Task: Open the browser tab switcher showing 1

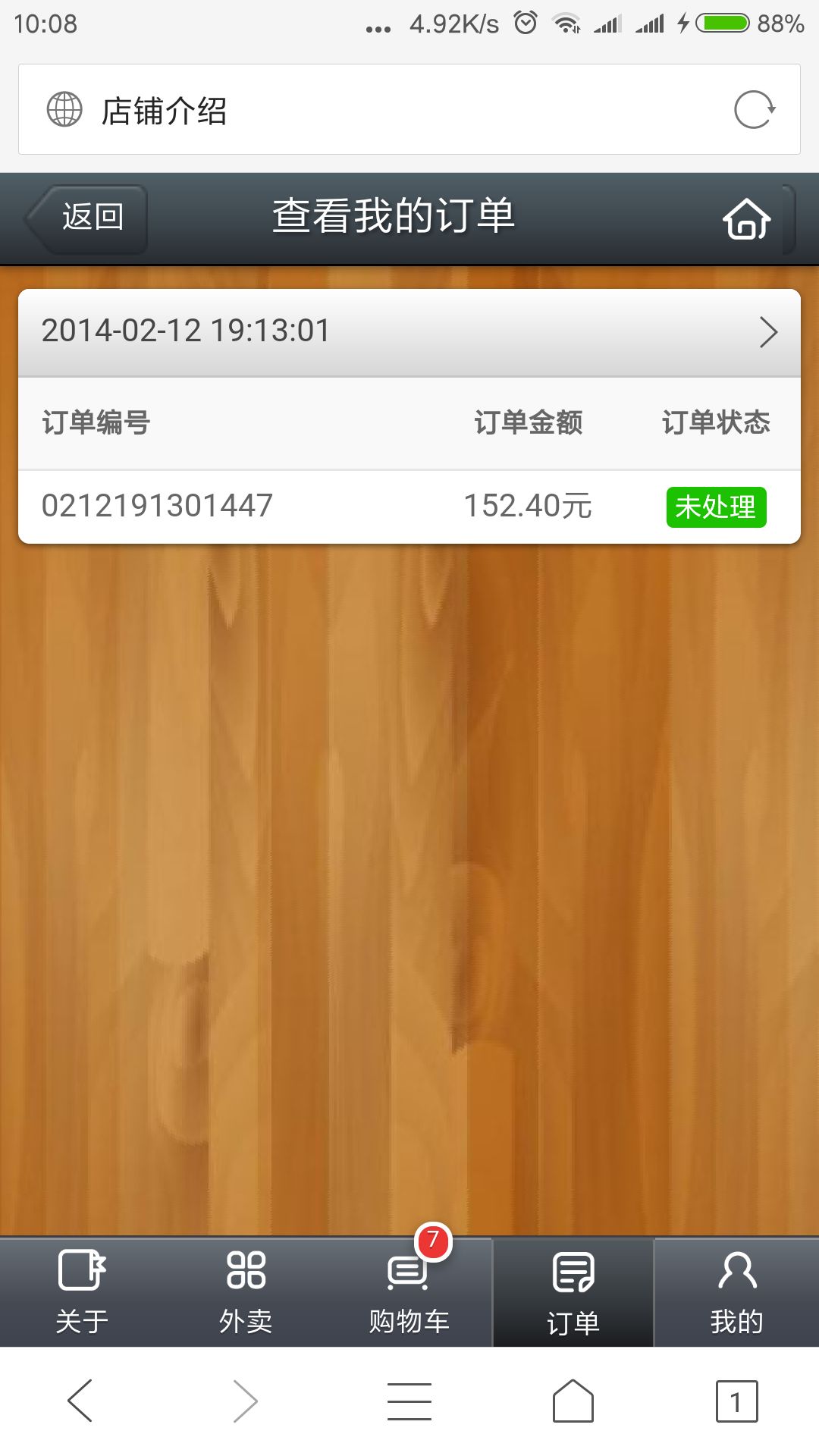Action: [736, 1401]
